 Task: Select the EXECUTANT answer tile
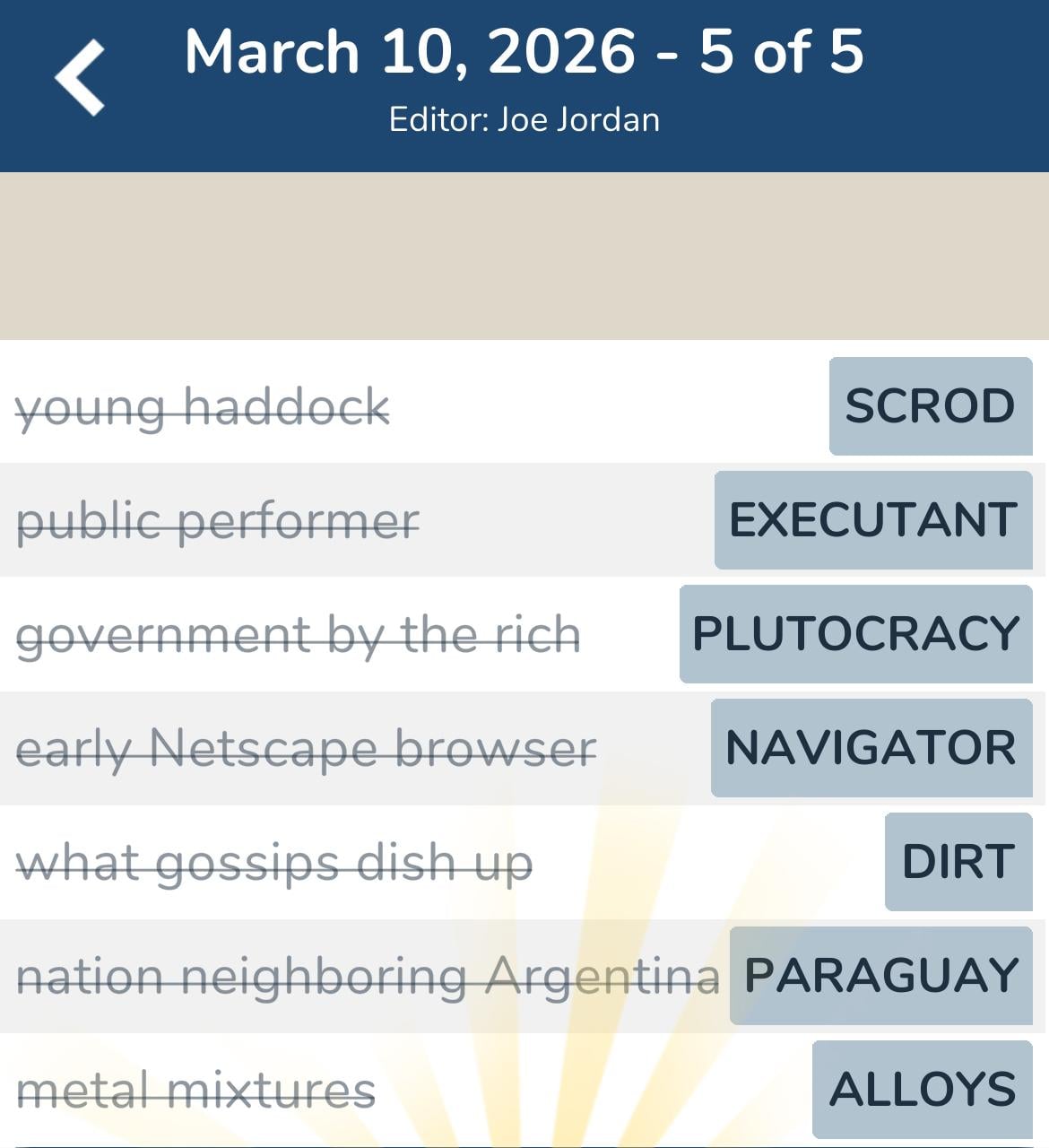(871, 520)
